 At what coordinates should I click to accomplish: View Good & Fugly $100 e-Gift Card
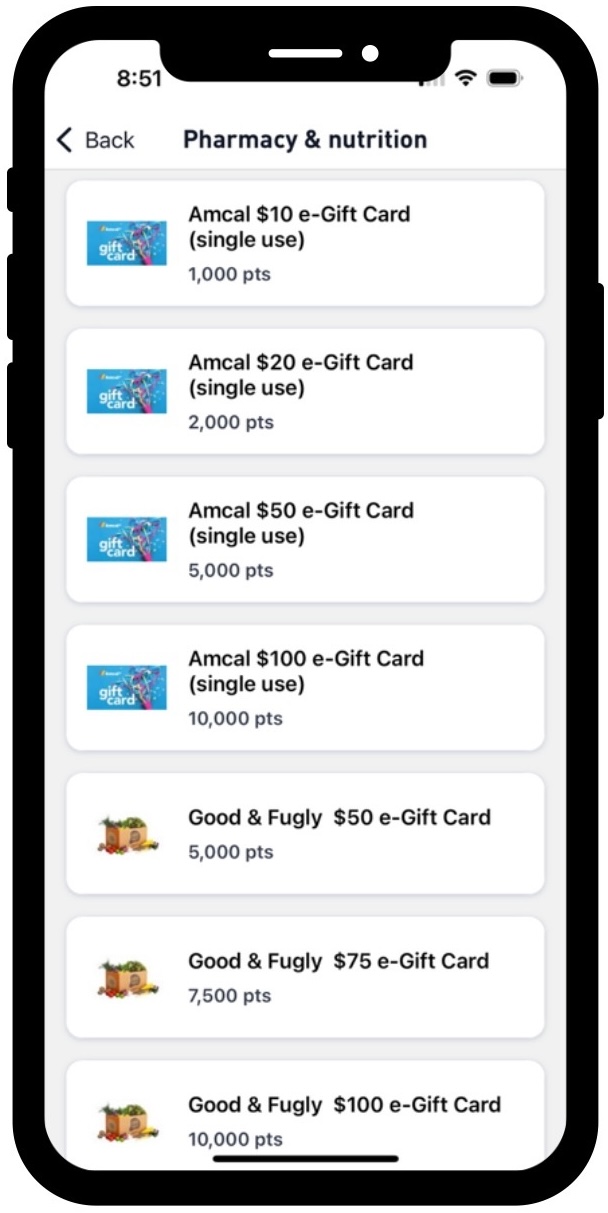click(x=305, y=1118)
